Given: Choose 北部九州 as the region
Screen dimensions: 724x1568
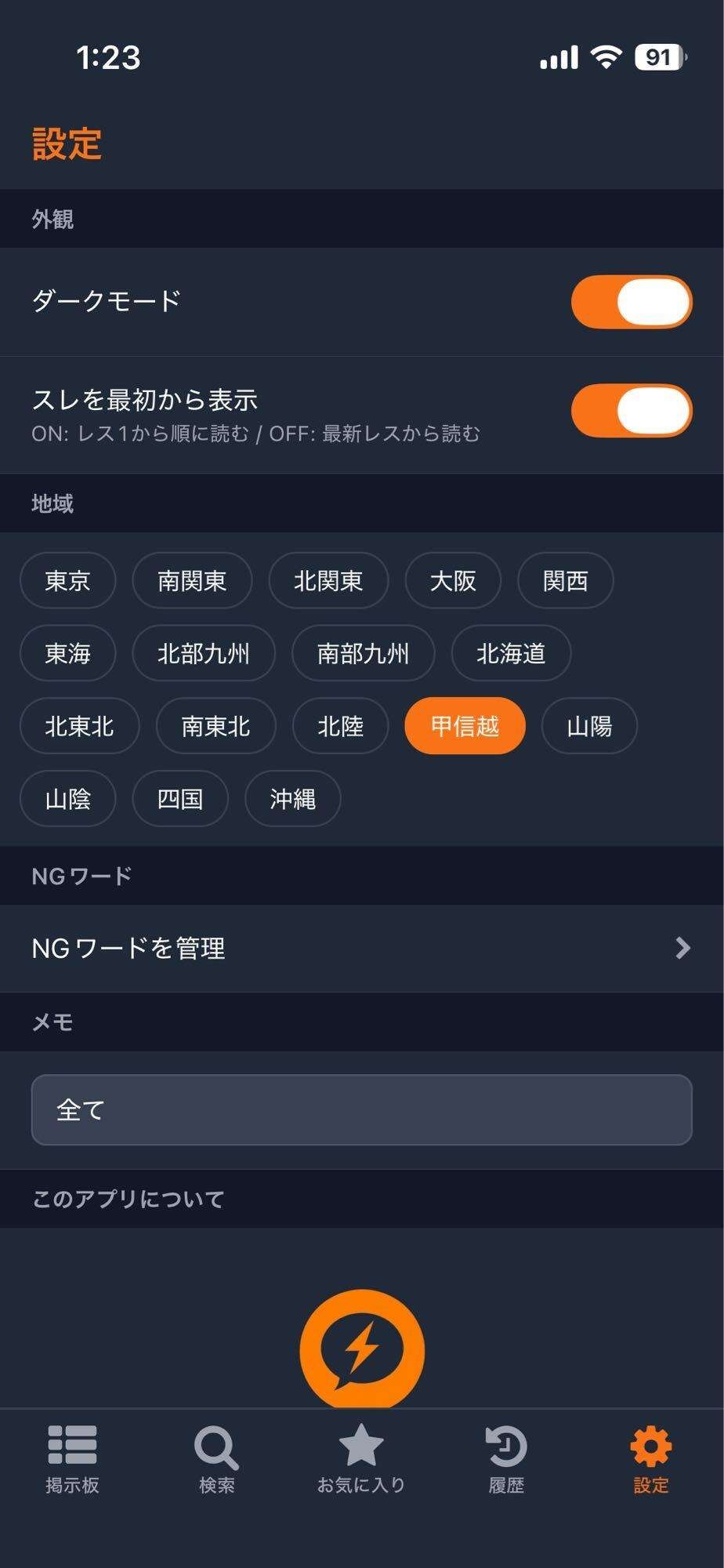Looking at the screenshot, I should 204,653.
